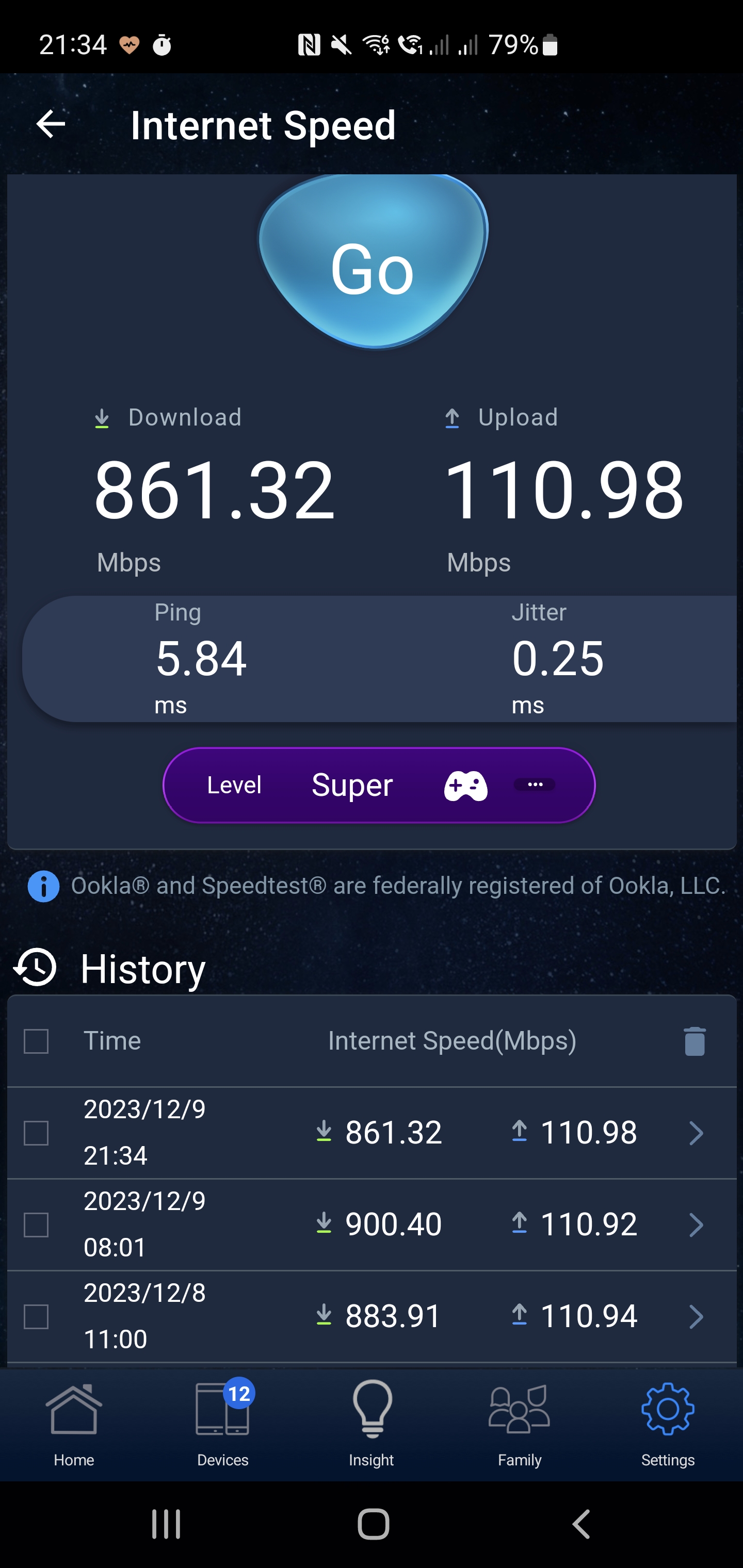Check the 2023/12/8 11:00 history entry
Image resolution: width=743 pixels, height=1568 pixels.
[37, 1316]
